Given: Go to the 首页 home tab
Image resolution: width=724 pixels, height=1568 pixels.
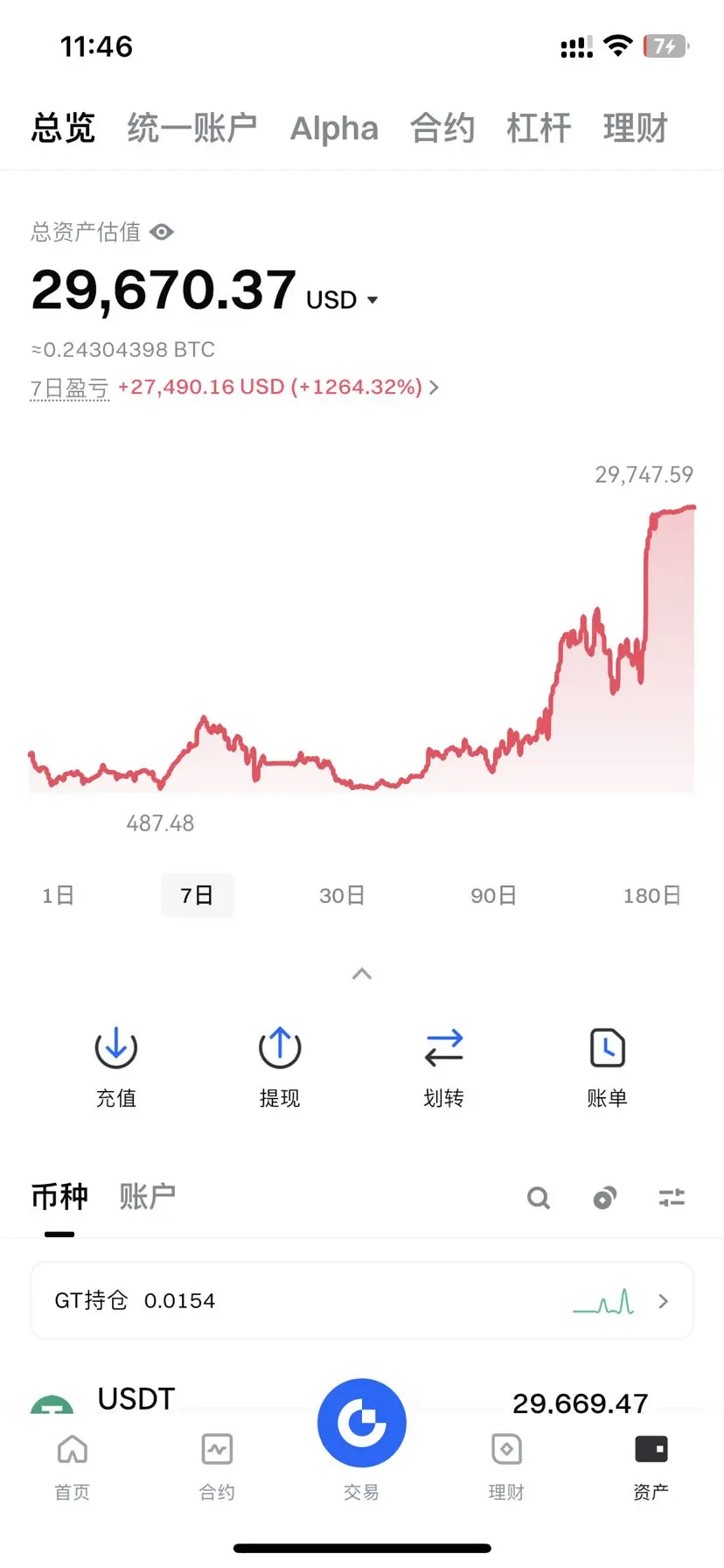Looking at the screenshot, I should click(x=73, y=1467).
